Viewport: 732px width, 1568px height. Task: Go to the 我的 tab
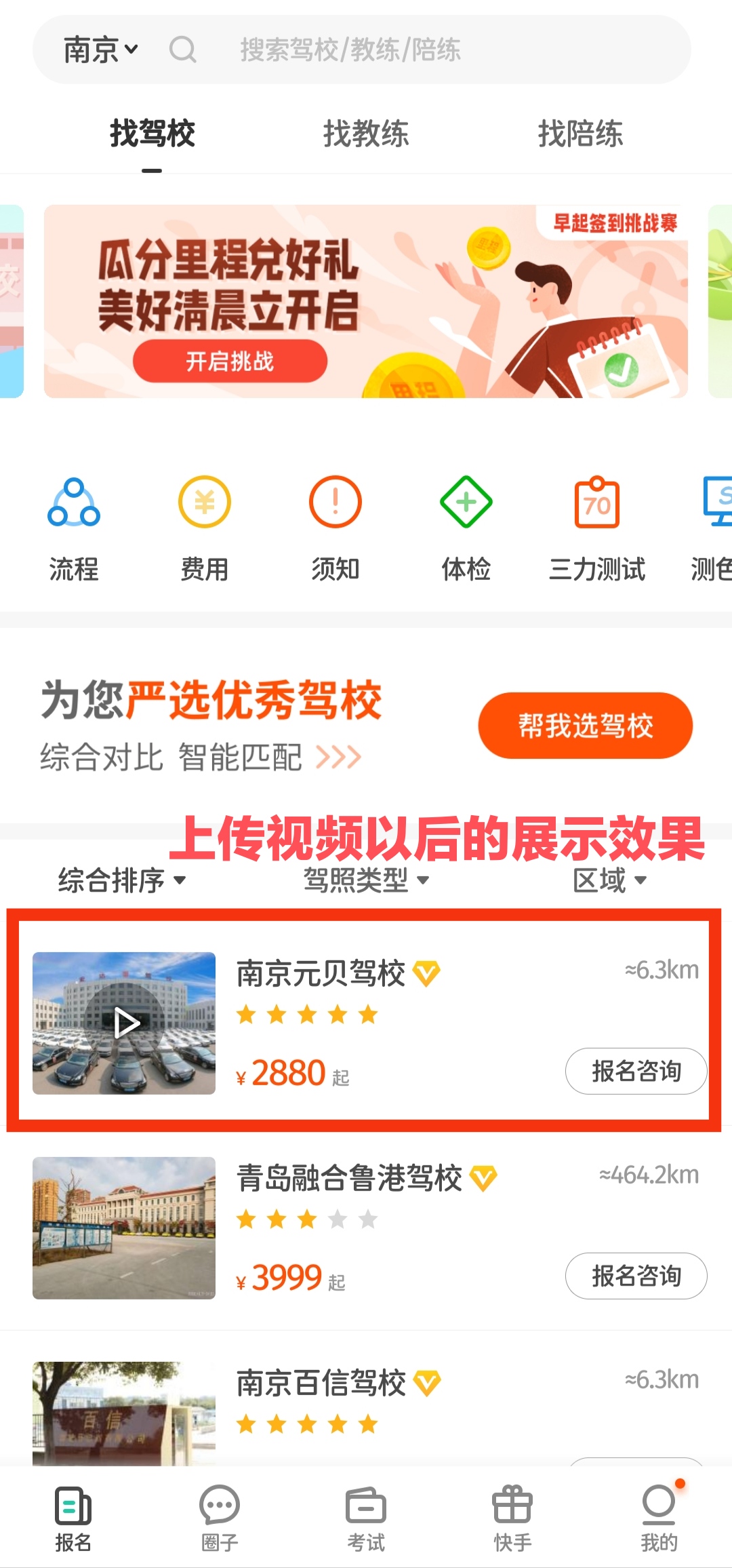(659, 1518)
